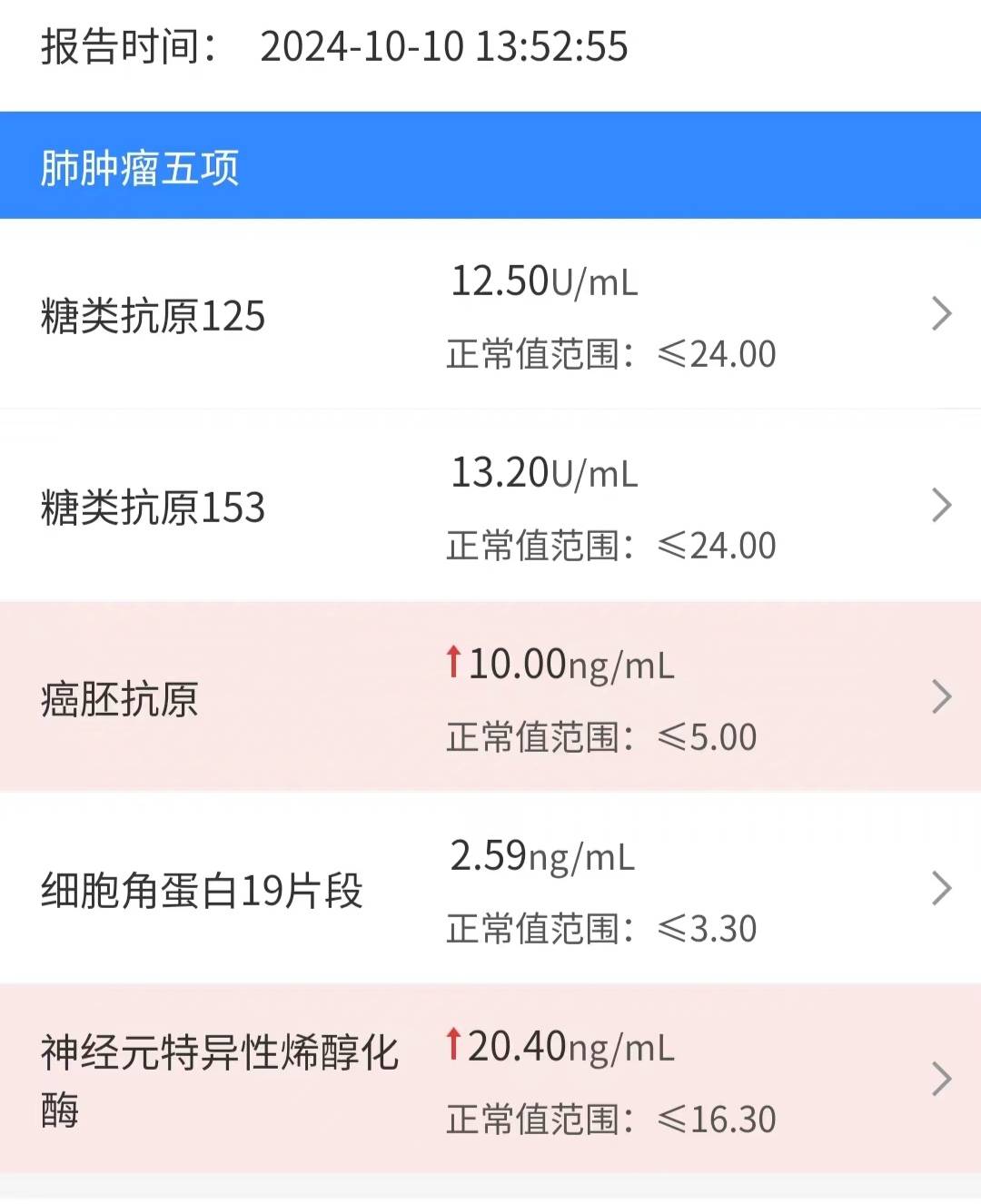981x1204 pixels.
Task: Expand the 神经元特异性烯醇化酶 row chevron
Action: click(x=941, y=1078)
